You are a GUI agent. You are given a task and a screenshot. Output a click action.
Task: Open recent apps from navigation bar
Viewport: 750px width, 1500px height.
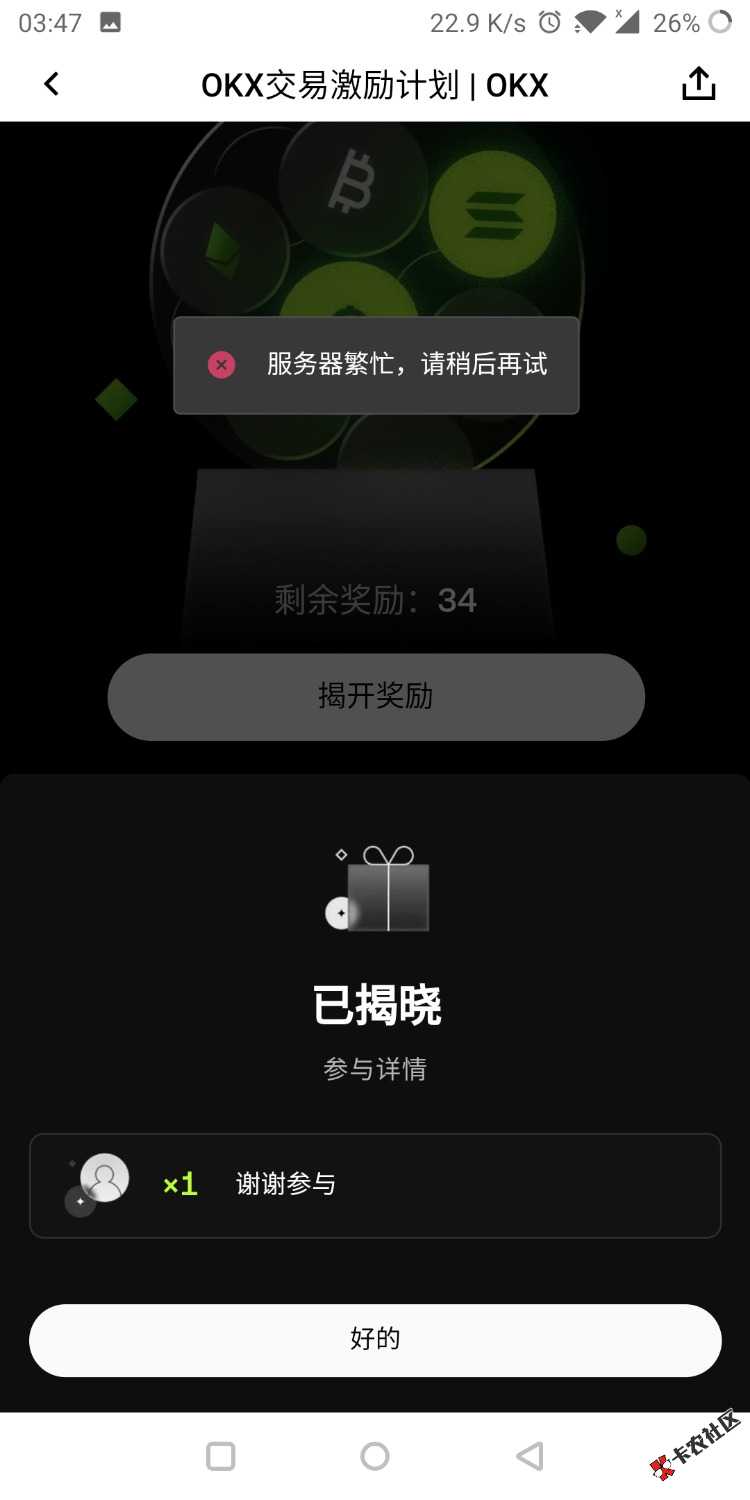220,1456
